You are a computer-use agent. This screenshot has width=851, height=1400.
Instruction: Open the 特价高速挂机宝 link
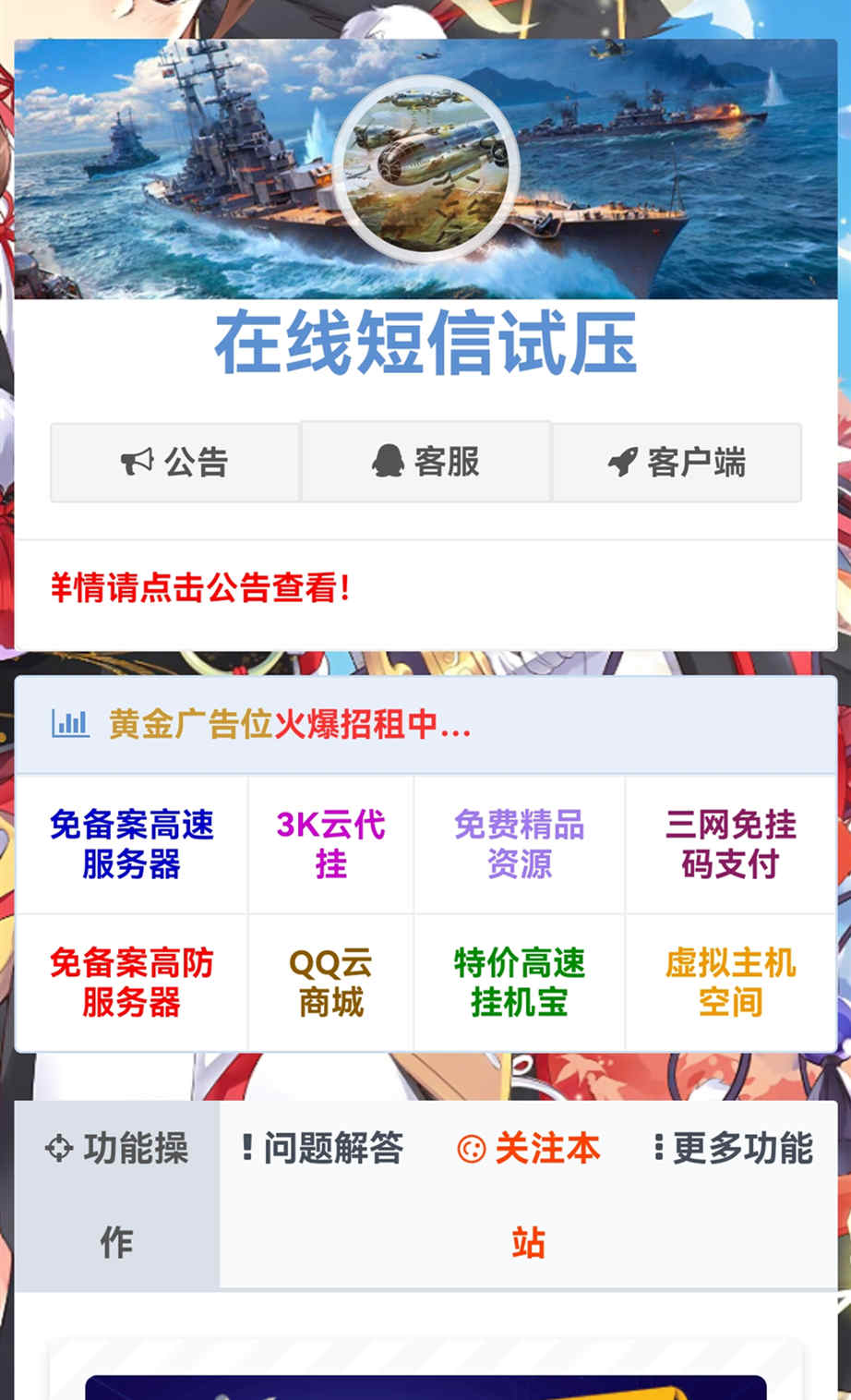(519, 983)
